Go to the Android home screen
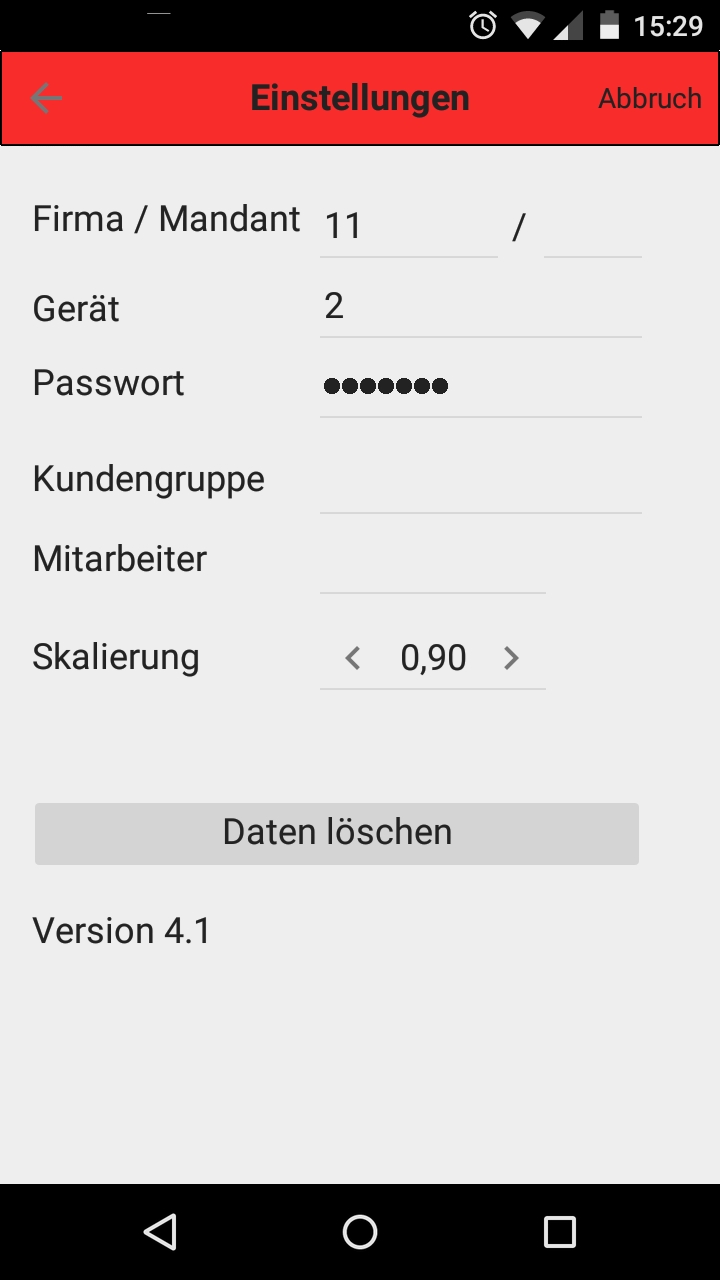 [360, 1232]
